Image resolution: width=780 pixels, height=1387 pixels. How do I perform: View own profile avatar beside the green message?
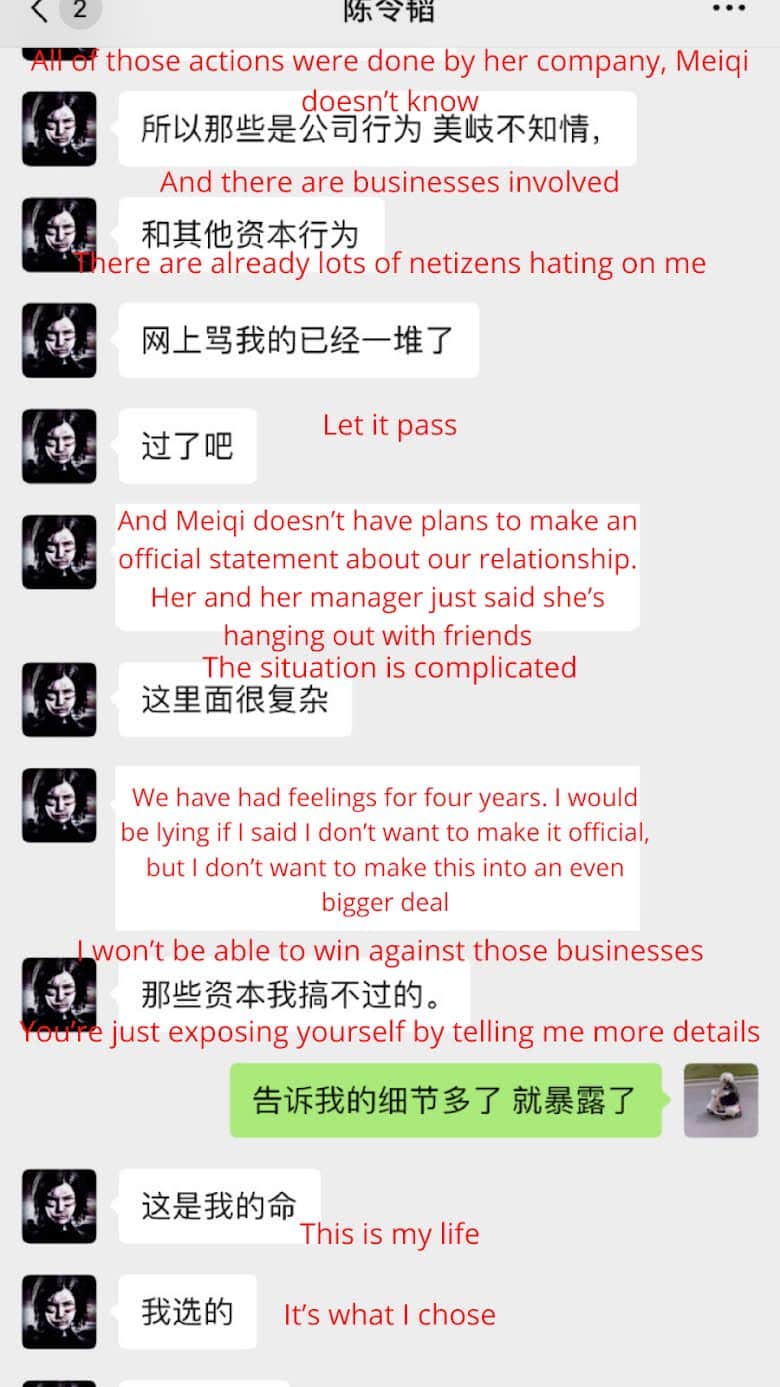coord(721,1100)
